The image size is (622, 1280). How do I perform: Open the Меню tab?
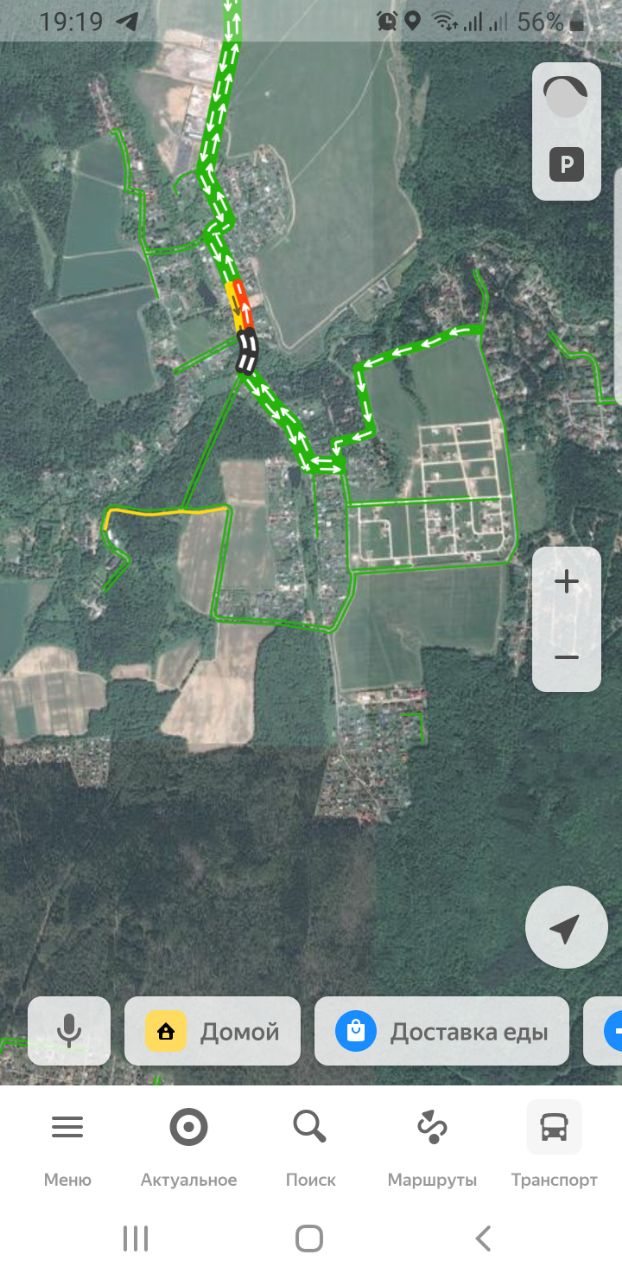click(67, 1148)
